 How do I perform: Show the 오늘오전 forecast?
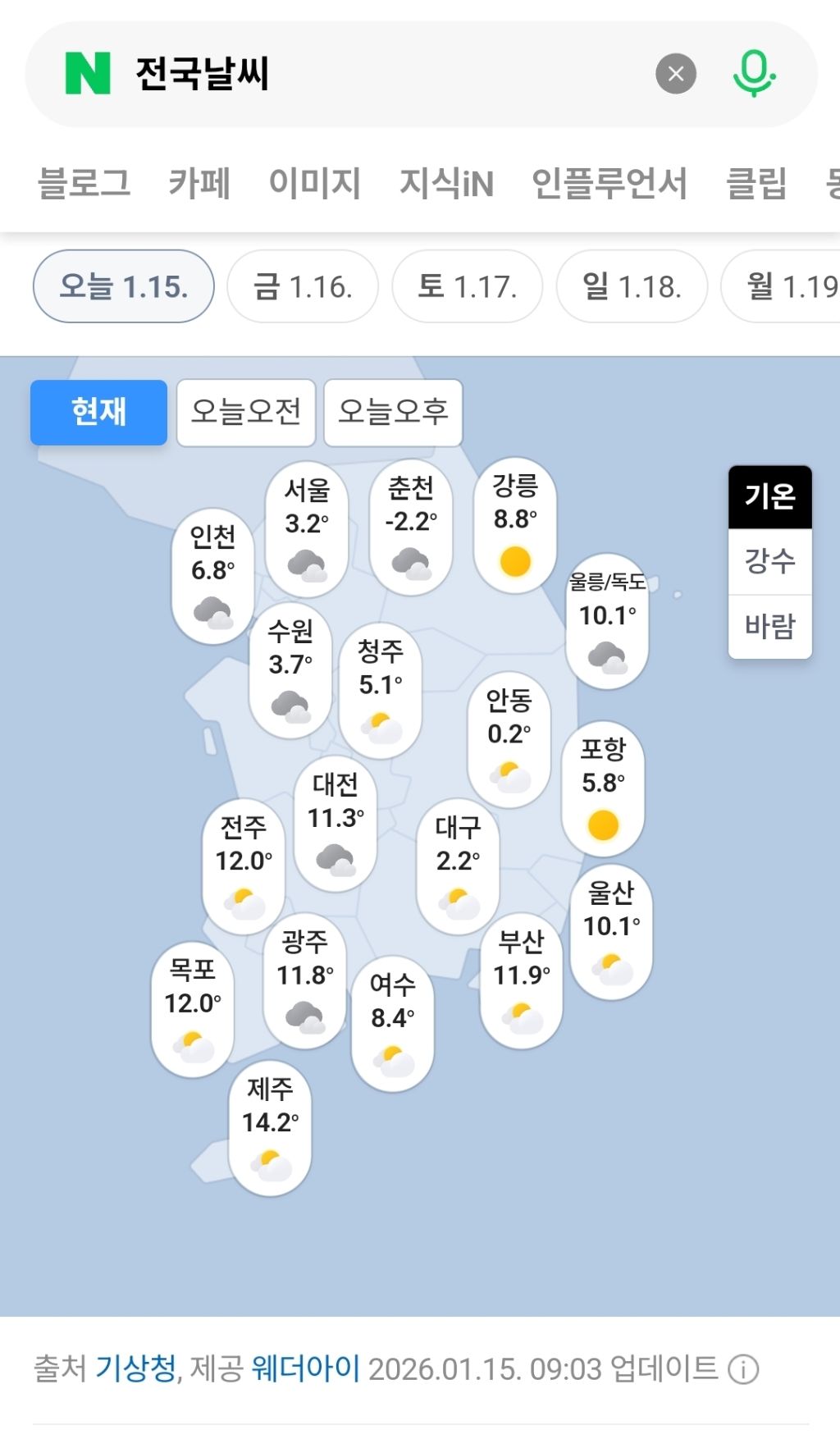point(246,412)
